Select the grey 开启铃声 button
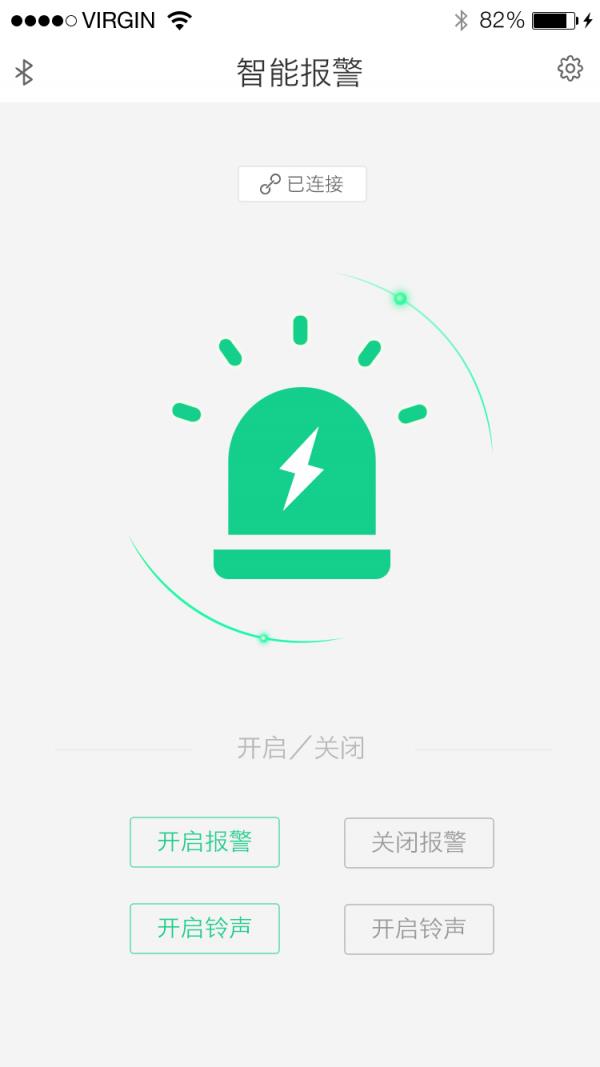Screen dimensions: 600x1067 (419, 929)
